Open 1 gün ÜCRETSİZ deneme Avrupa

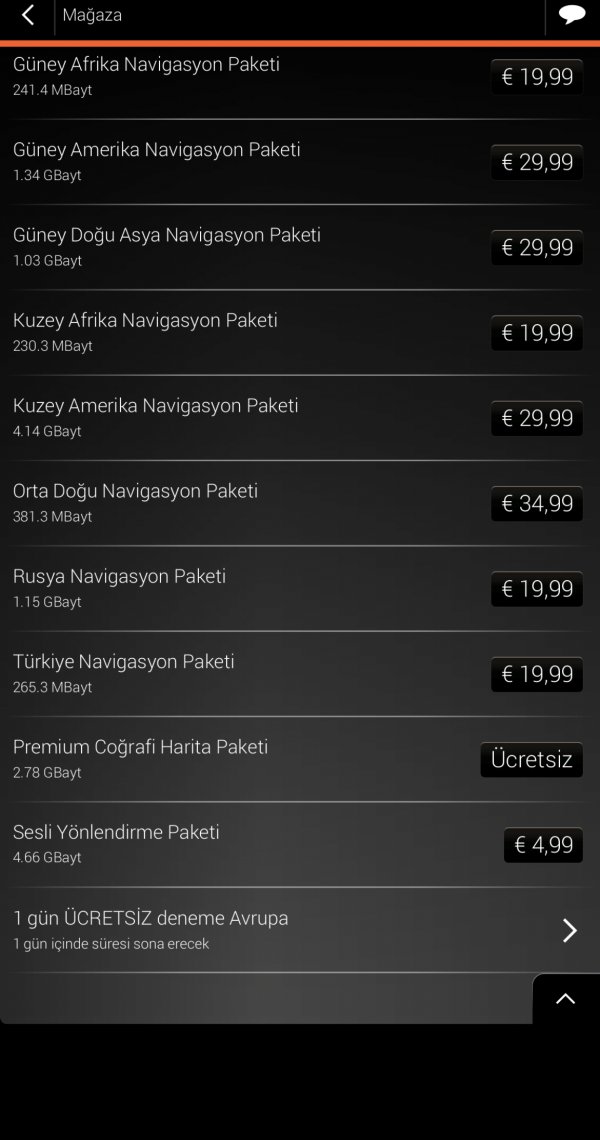(300, 930)
